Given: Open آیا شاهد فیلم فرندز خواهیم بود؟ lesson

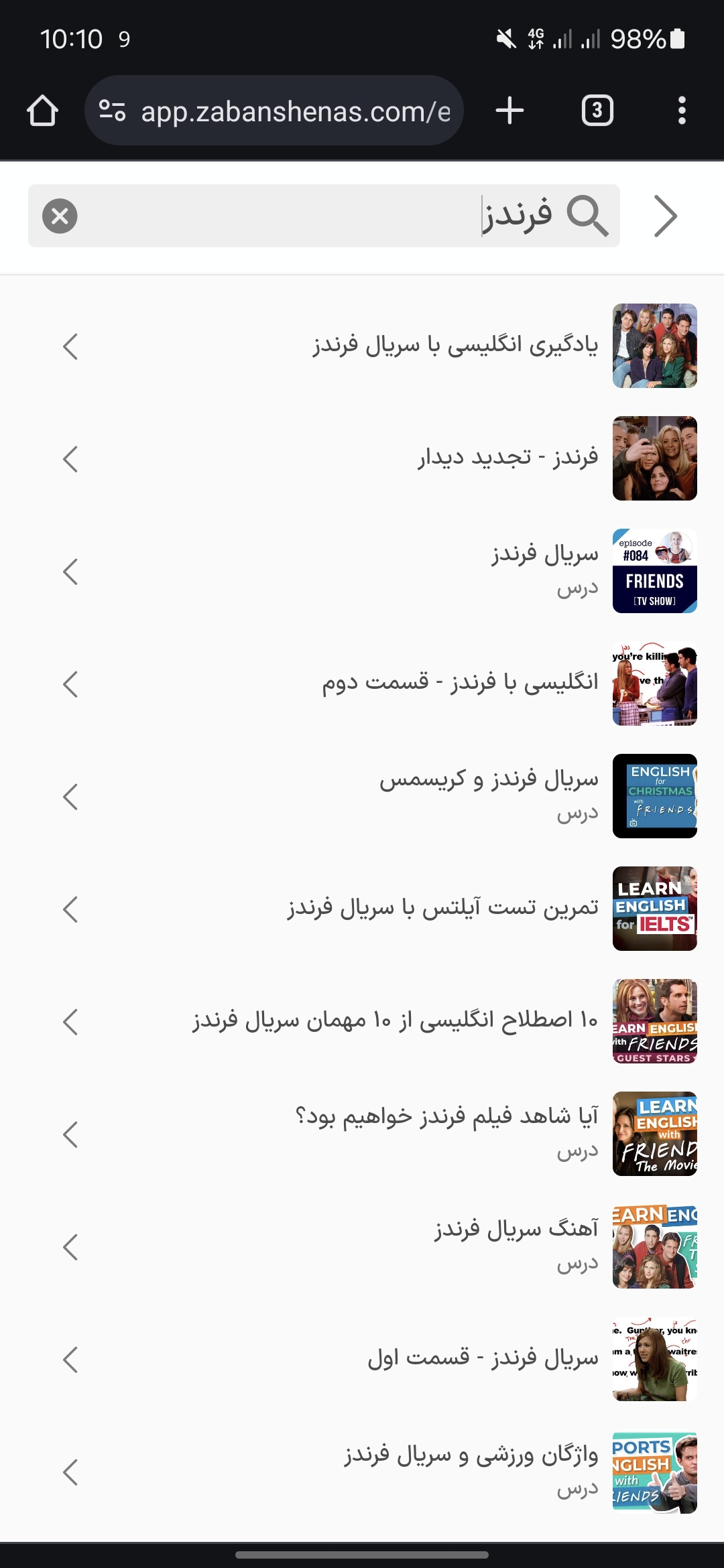Looking at the screenshot, I should (362, 1134).
